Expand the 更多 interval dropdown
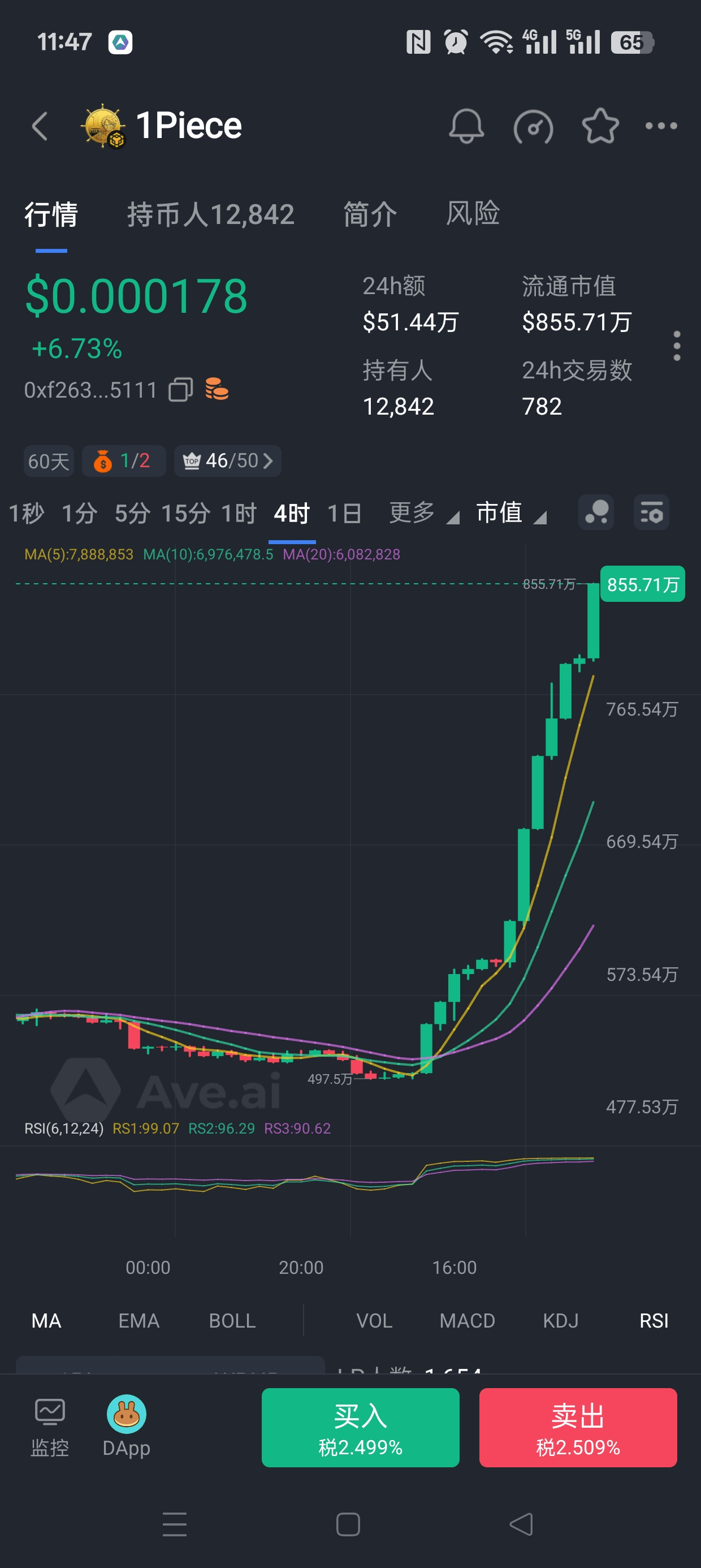 click(423, 513)
